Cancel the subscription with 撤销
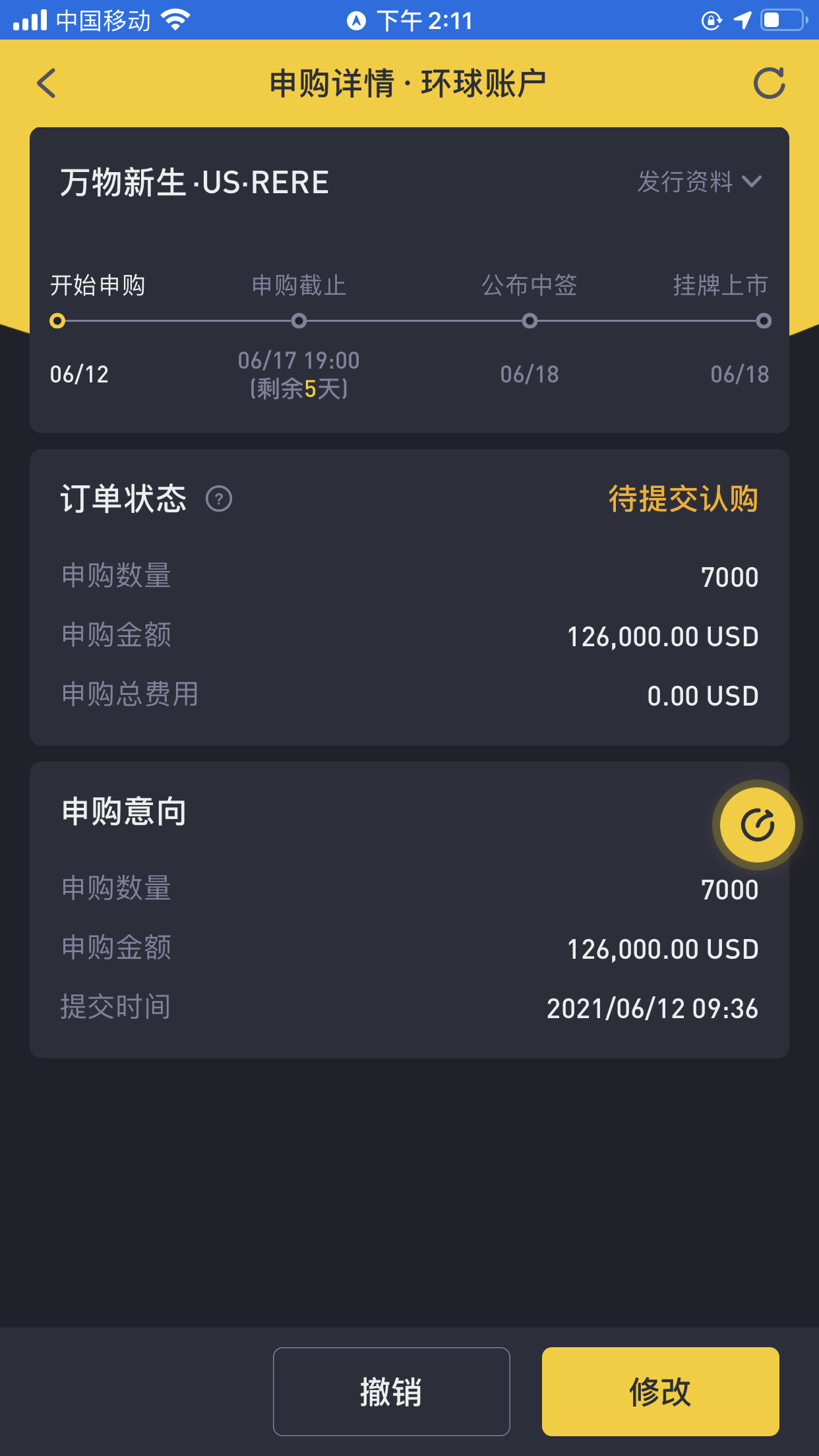The width and height of the screenshot is (819, 1456). coord(392,1391)
